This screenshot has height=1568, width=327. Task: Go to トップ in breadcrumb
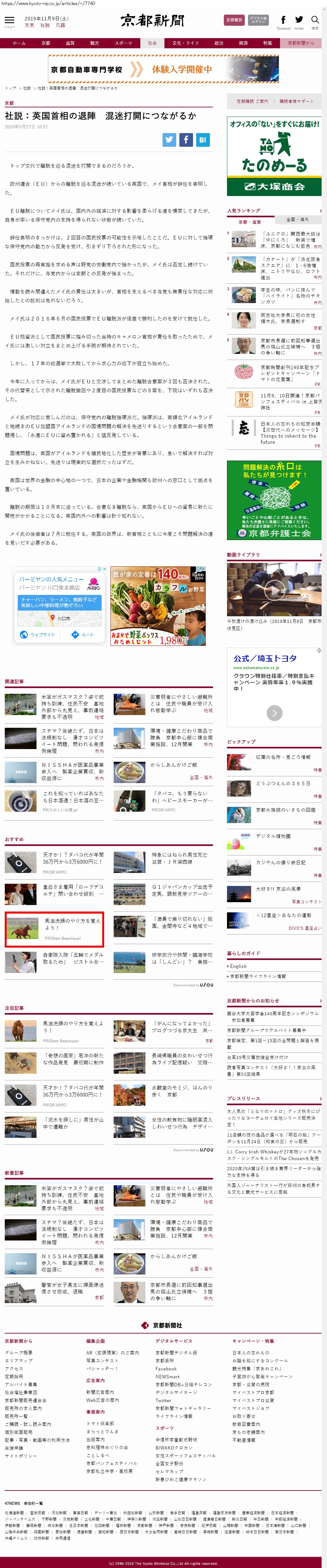[x=10, y=88]
